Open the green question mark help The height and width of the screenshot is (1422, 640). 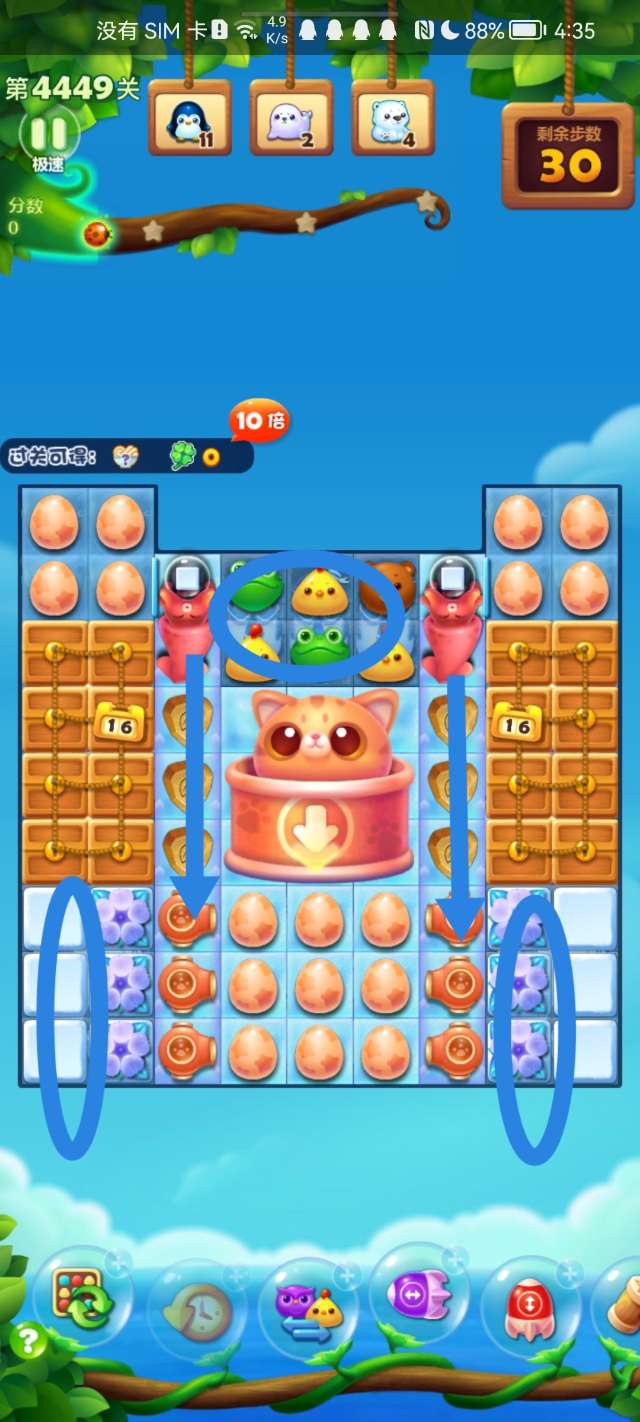27,1341
